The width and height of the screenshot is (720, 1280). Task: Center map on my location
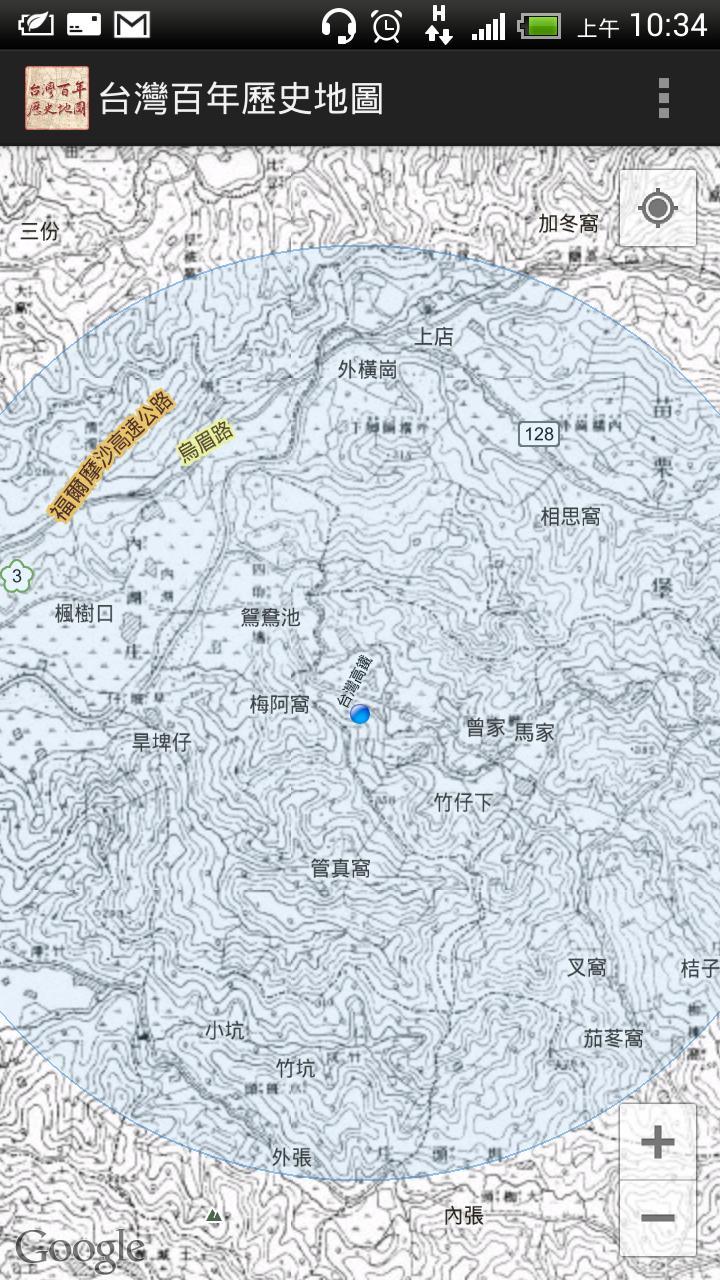(x=657, y=209)
